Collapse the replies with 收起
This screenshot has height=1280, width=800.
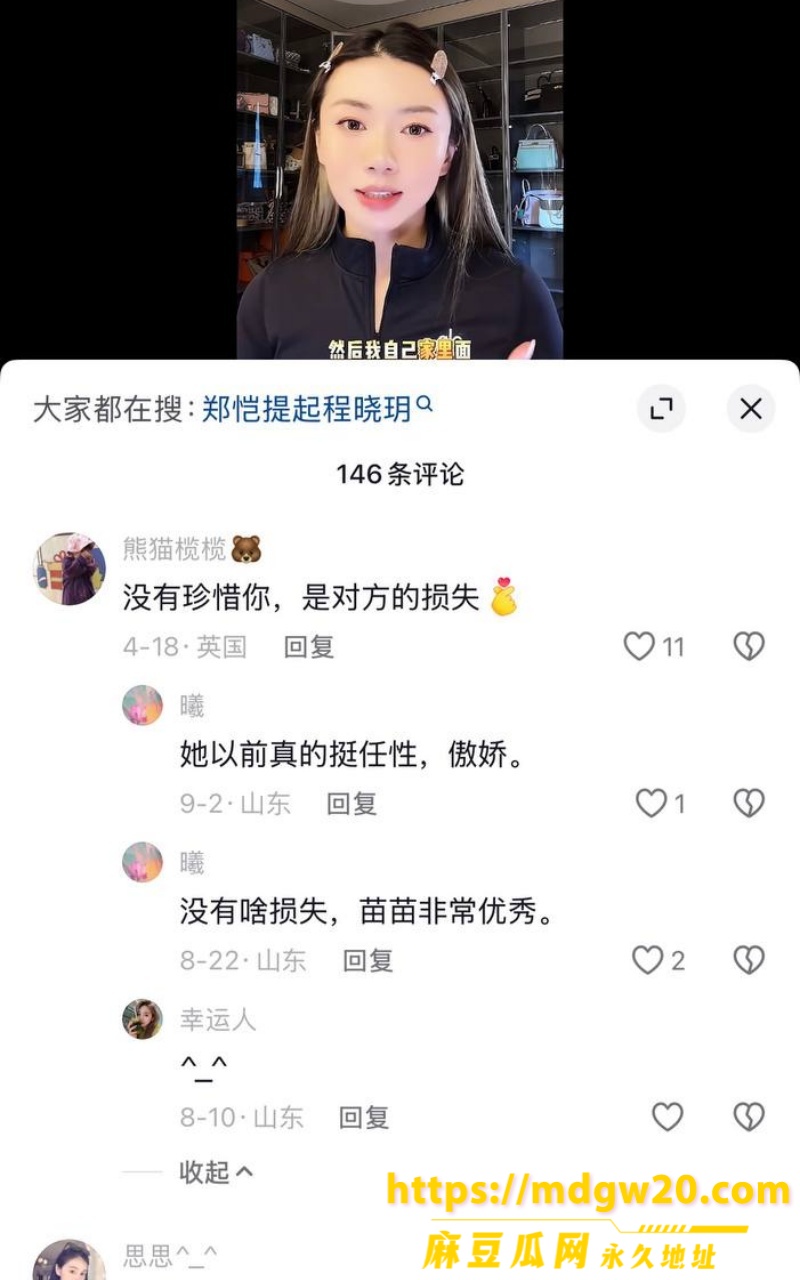(216, 1171)
